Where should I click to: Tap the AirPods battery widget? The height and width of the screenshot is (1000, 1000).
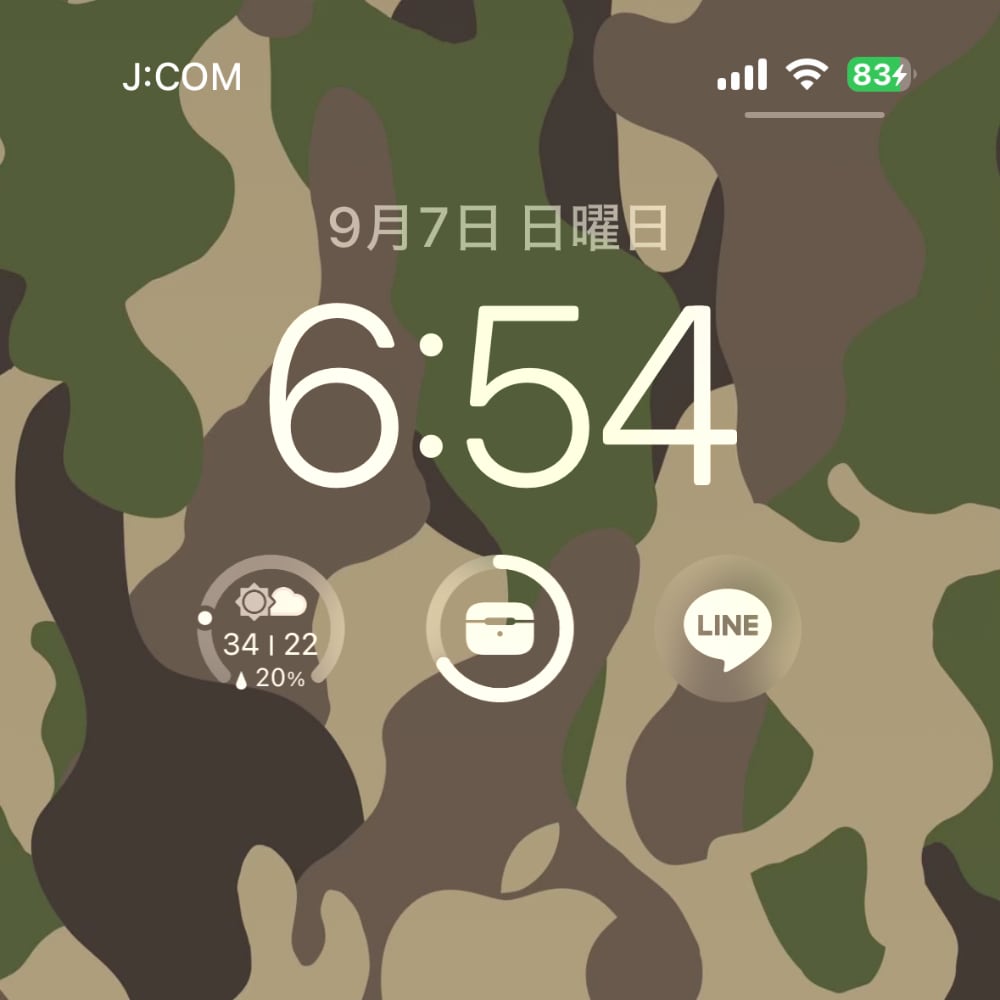point(500,628)
